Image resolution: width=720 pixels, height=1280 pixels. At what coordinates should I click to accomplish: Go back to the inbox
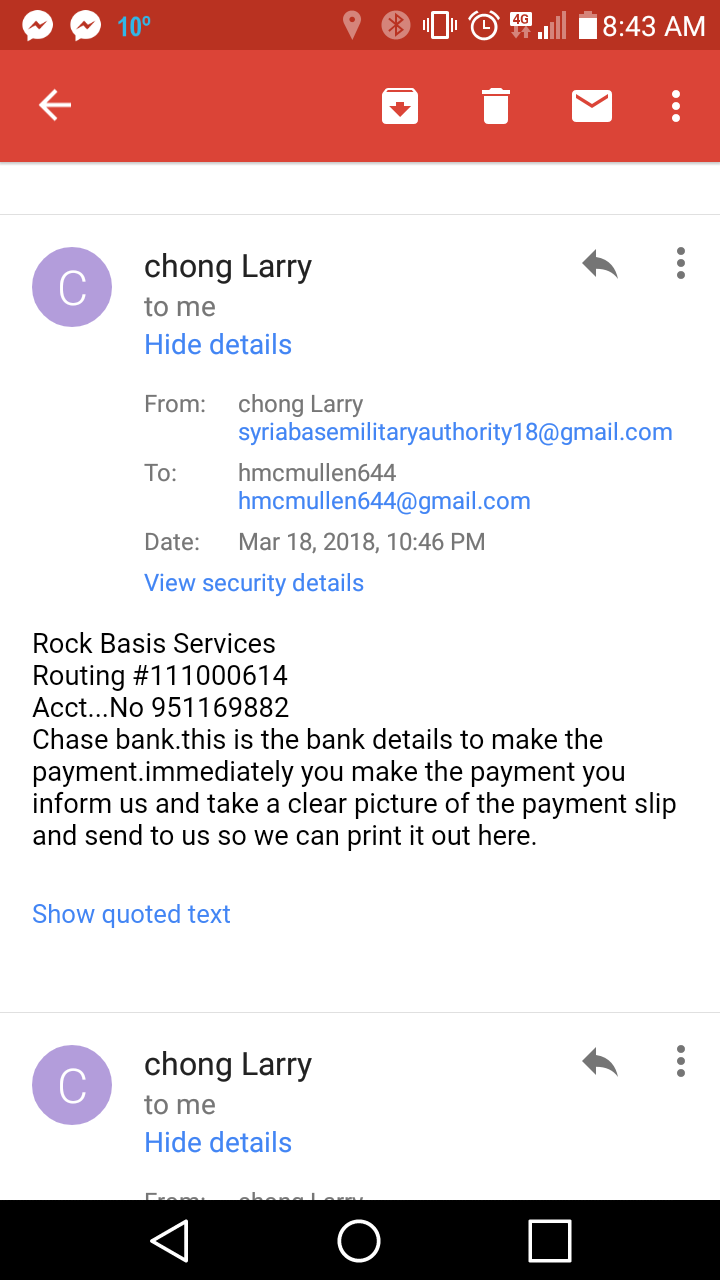click(x=55, y=105)
